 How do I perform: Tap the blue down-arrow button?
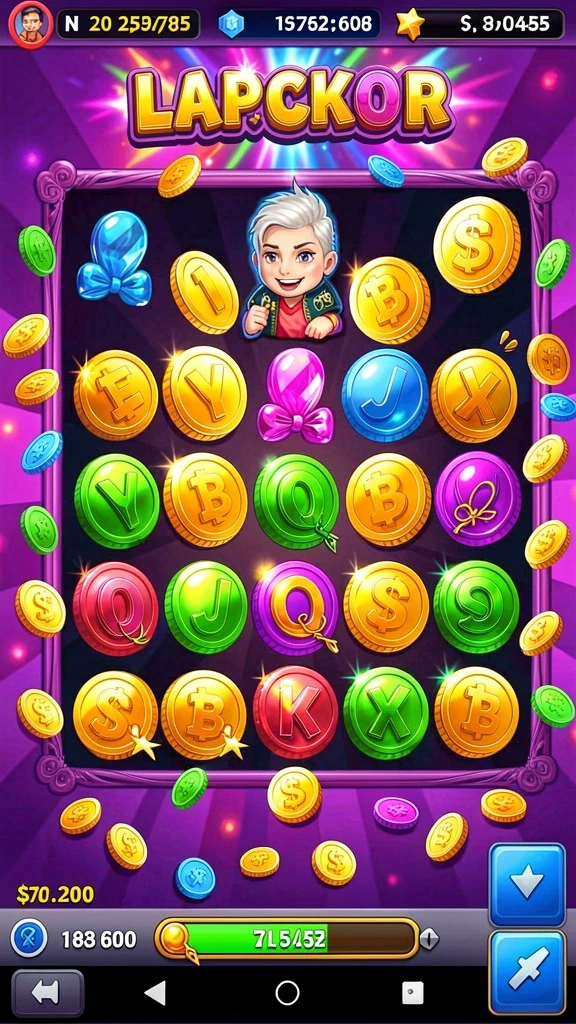(526, 885)
